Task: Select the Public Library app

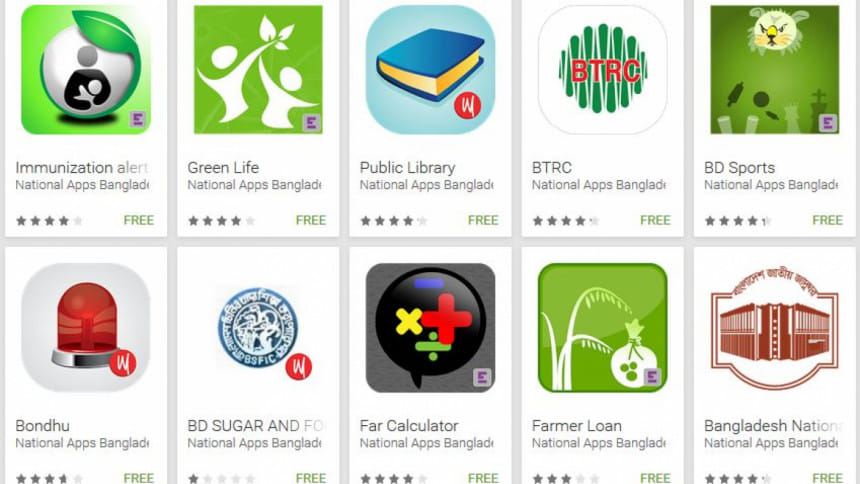Action: click(x=430, y=70)
